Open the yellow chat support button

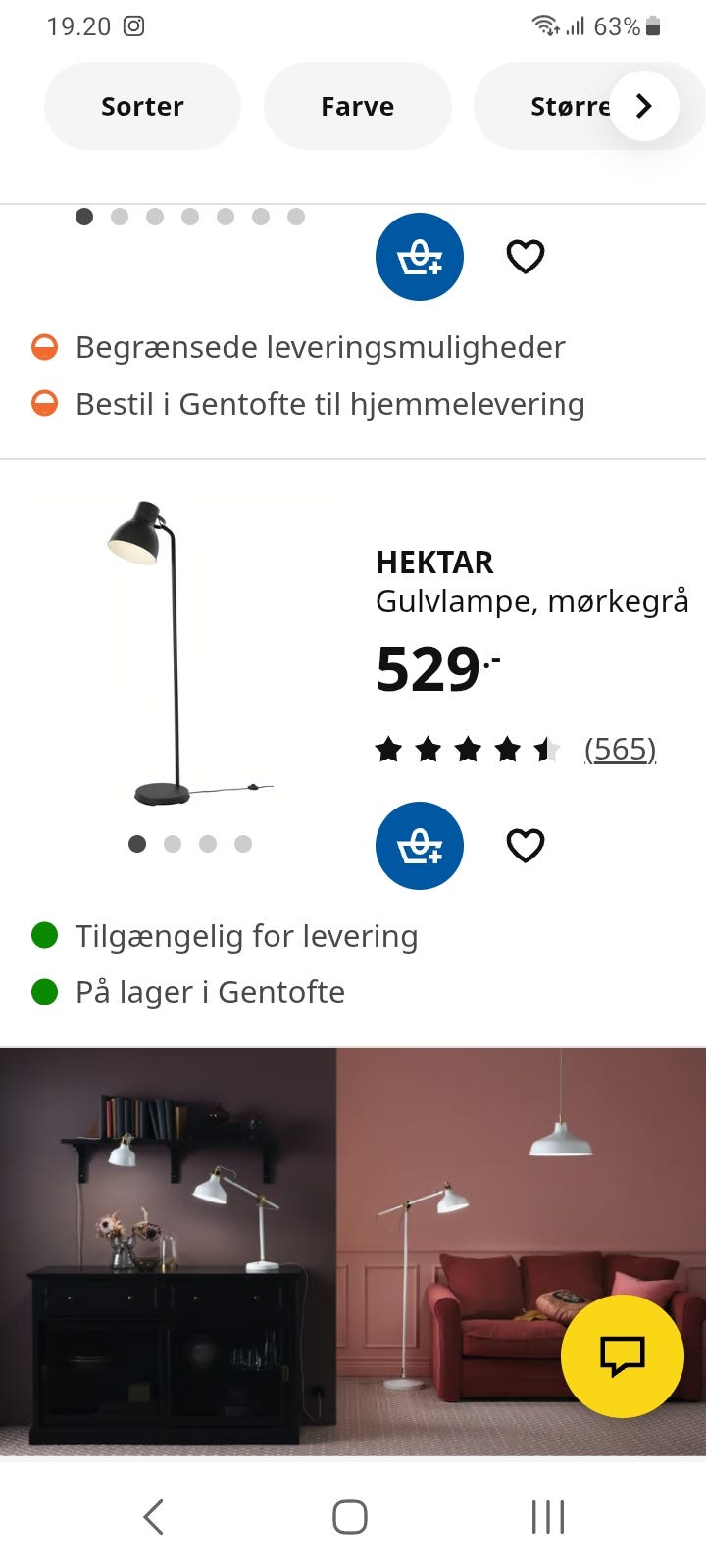tap(622, 1356)
